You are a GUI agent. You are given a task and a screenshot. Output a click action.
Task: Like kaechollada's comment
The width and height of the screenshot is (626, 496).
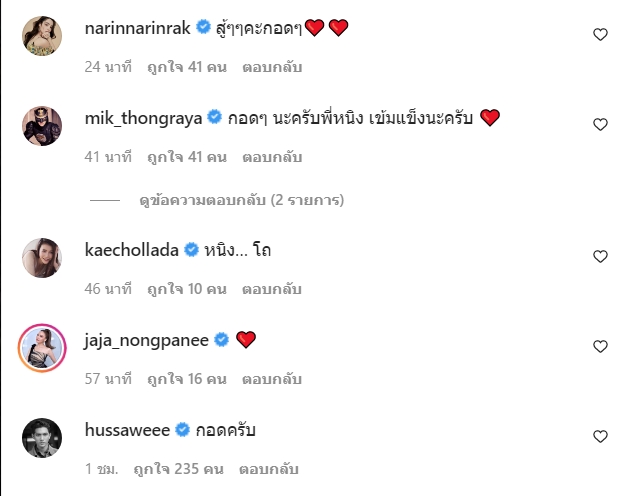pyautogui.click(x=600, y=257)
